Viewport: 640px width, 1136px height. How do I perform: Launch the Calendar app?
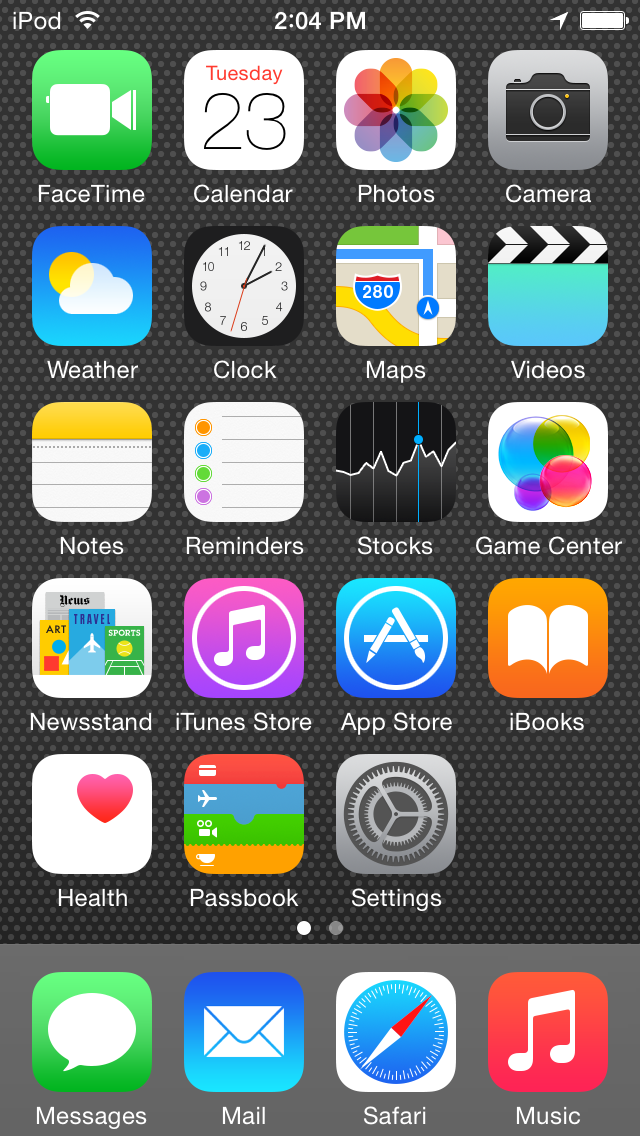pos(244,110)
